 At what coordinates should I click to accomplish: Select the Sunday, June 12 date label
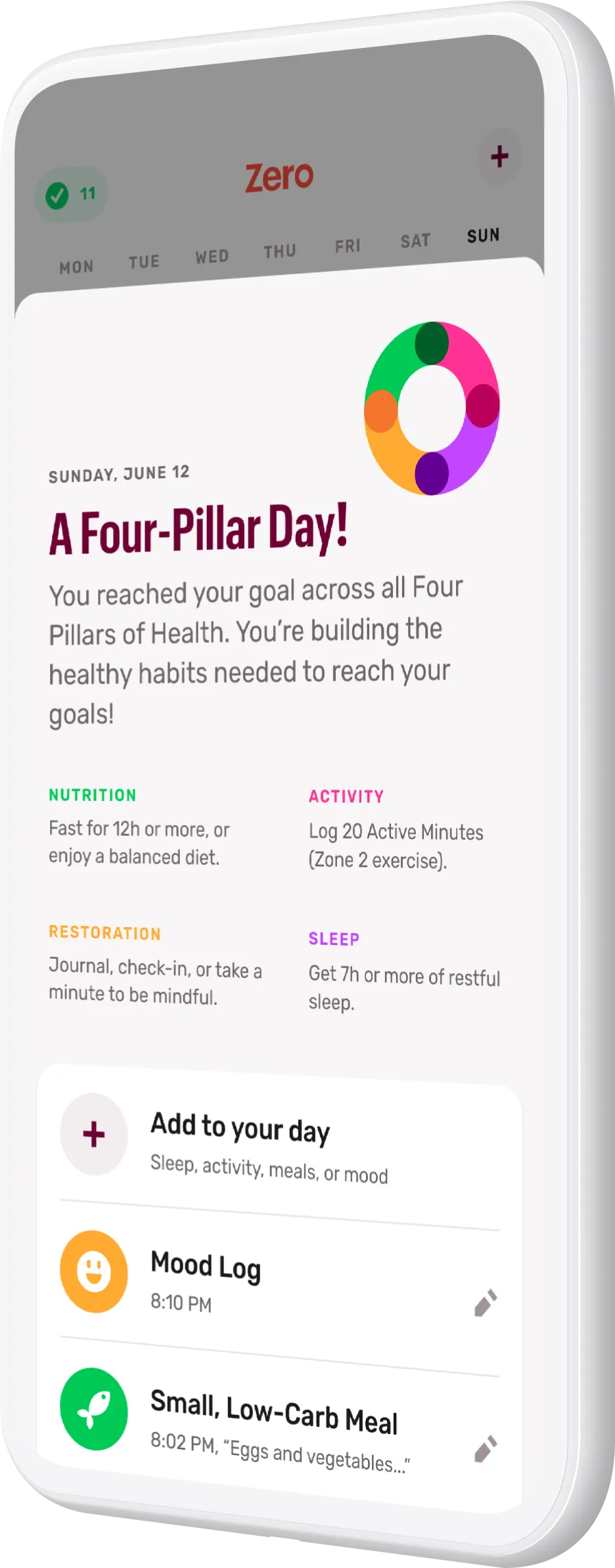119,472
